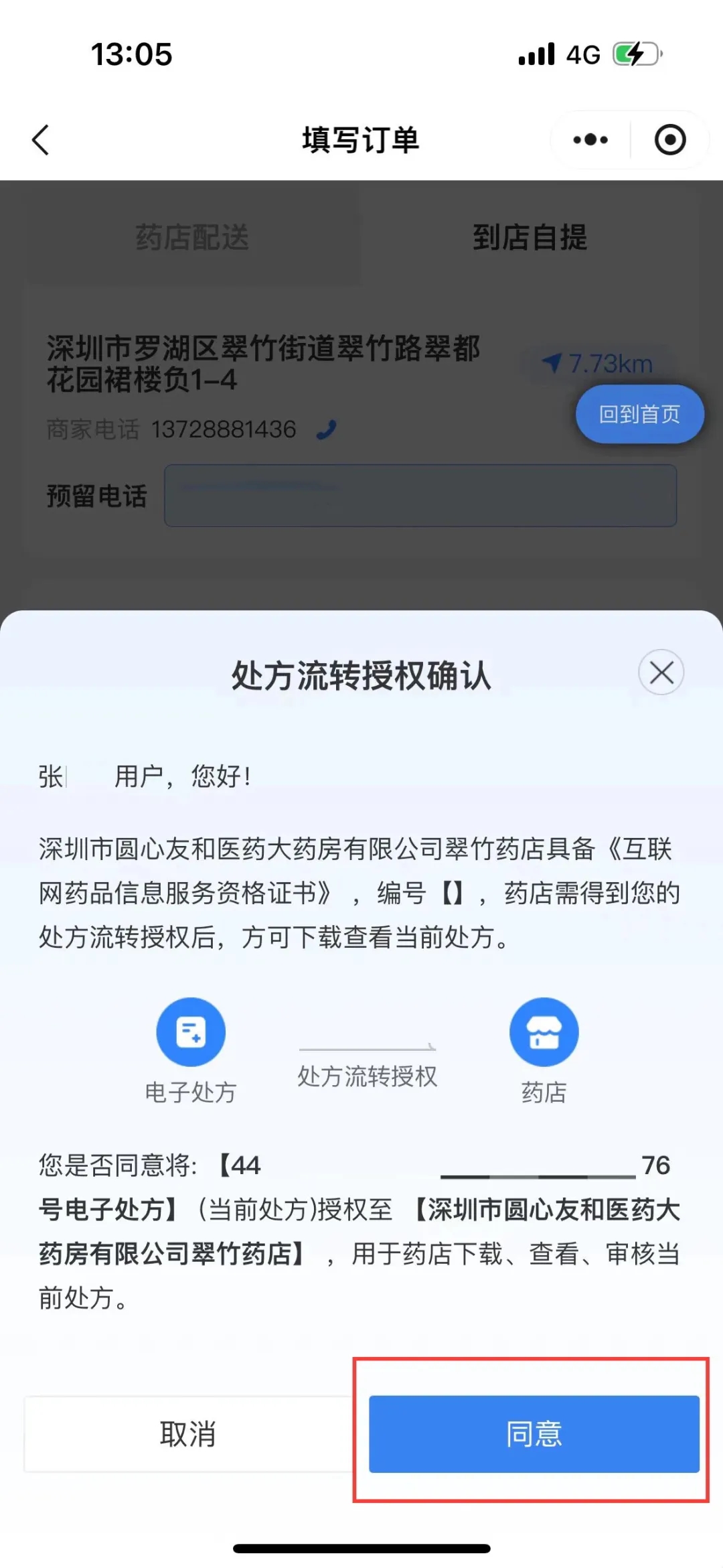This screenshot has width=723, height=1568.
Task: Call the merchant phone 13728881436
Action: (x=326, y=429)
